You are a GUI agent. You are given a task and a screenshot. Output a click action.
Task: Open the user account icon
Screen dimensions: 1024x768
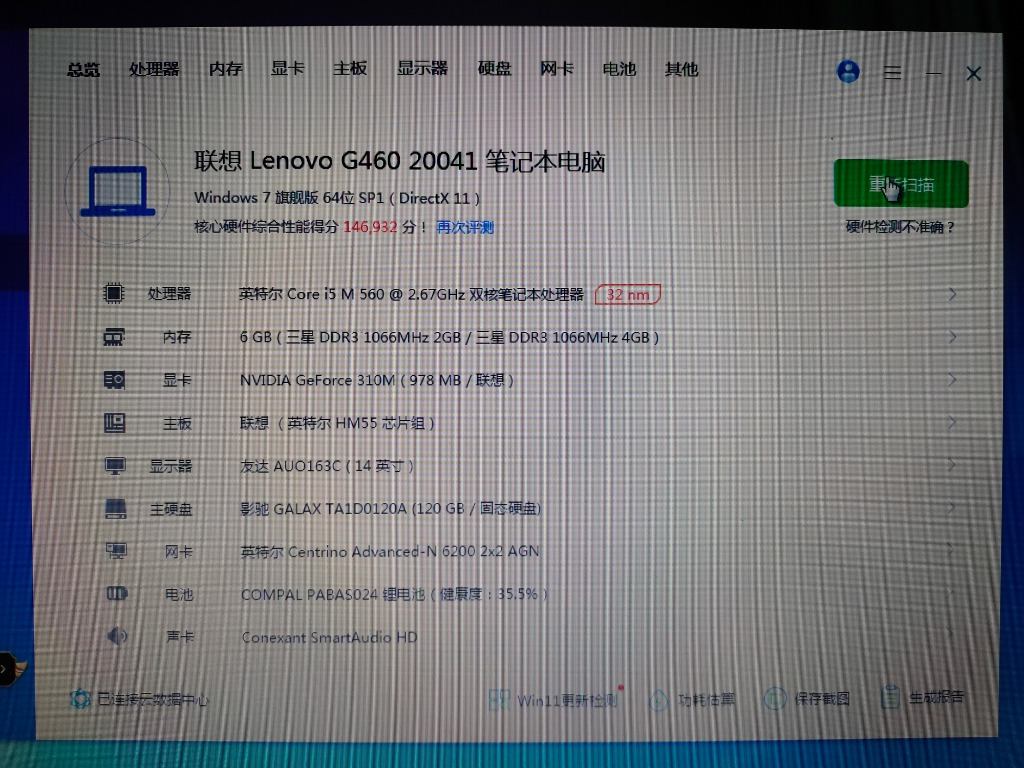point(848,71)
